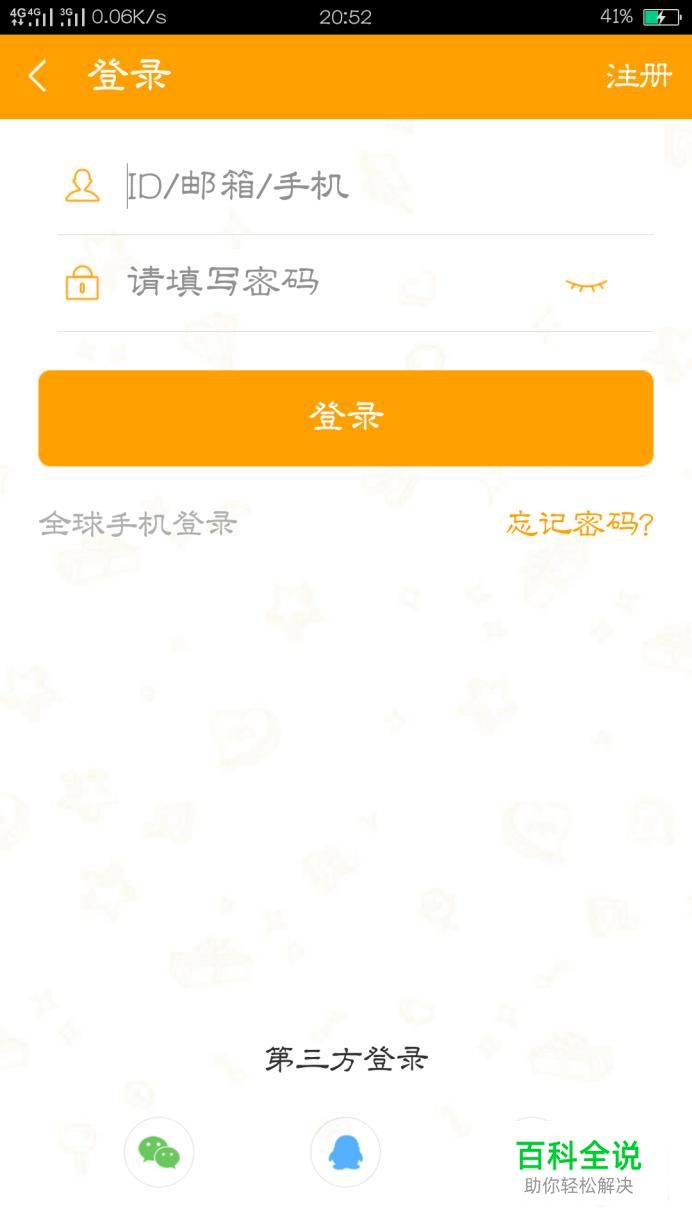Toggle password visibility with the eye icon
This screenshot has height=1230, width=692.
586,285
